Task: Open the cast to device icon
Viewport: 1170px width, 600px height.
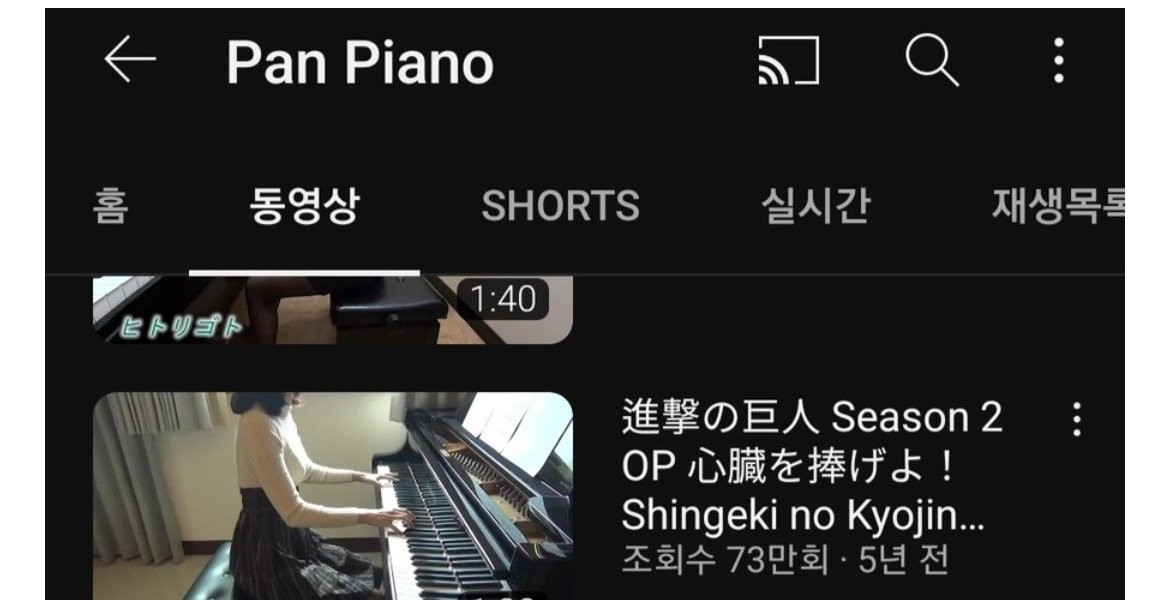Action: (x=788, y=62)
